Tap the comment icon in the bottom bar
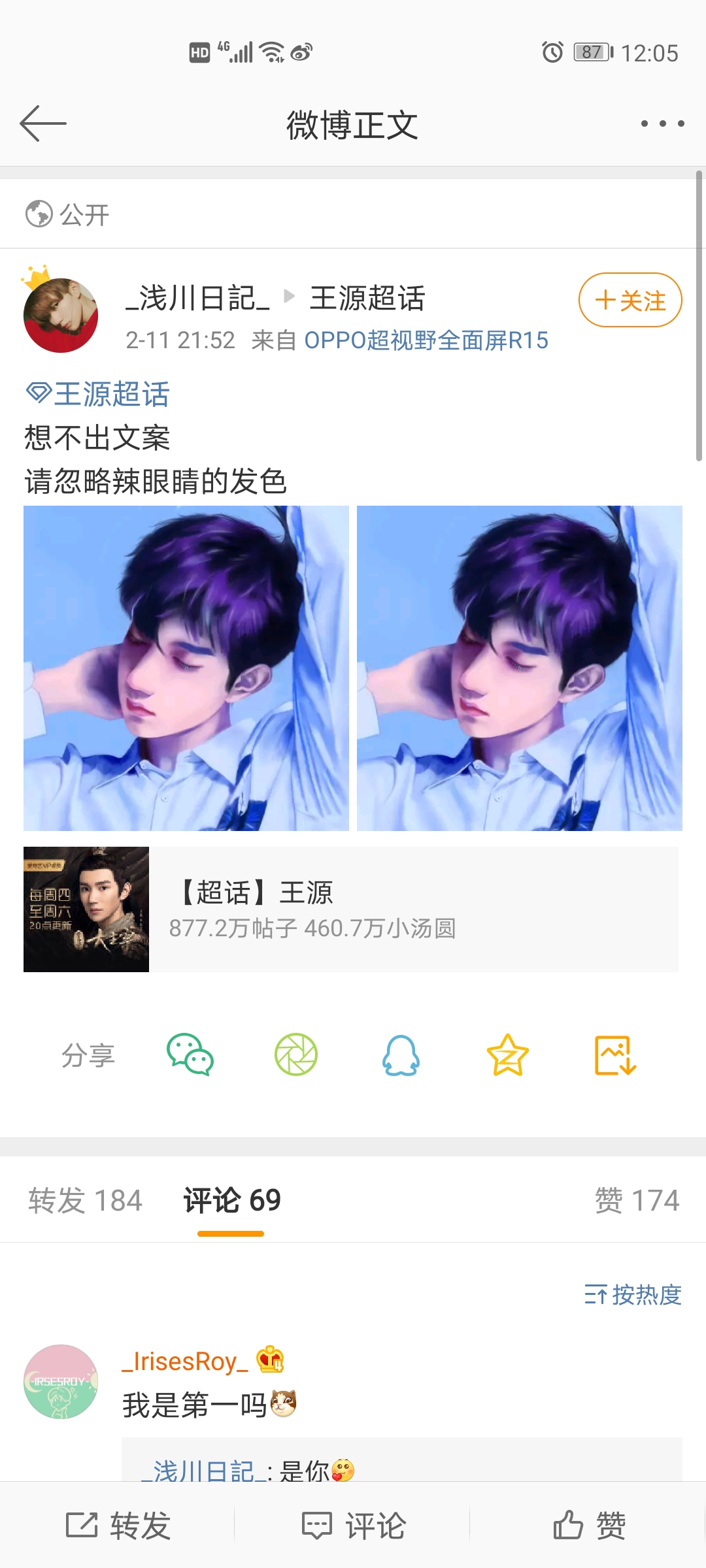Screen dimensions: 706x1568 tap(353, 1526)
